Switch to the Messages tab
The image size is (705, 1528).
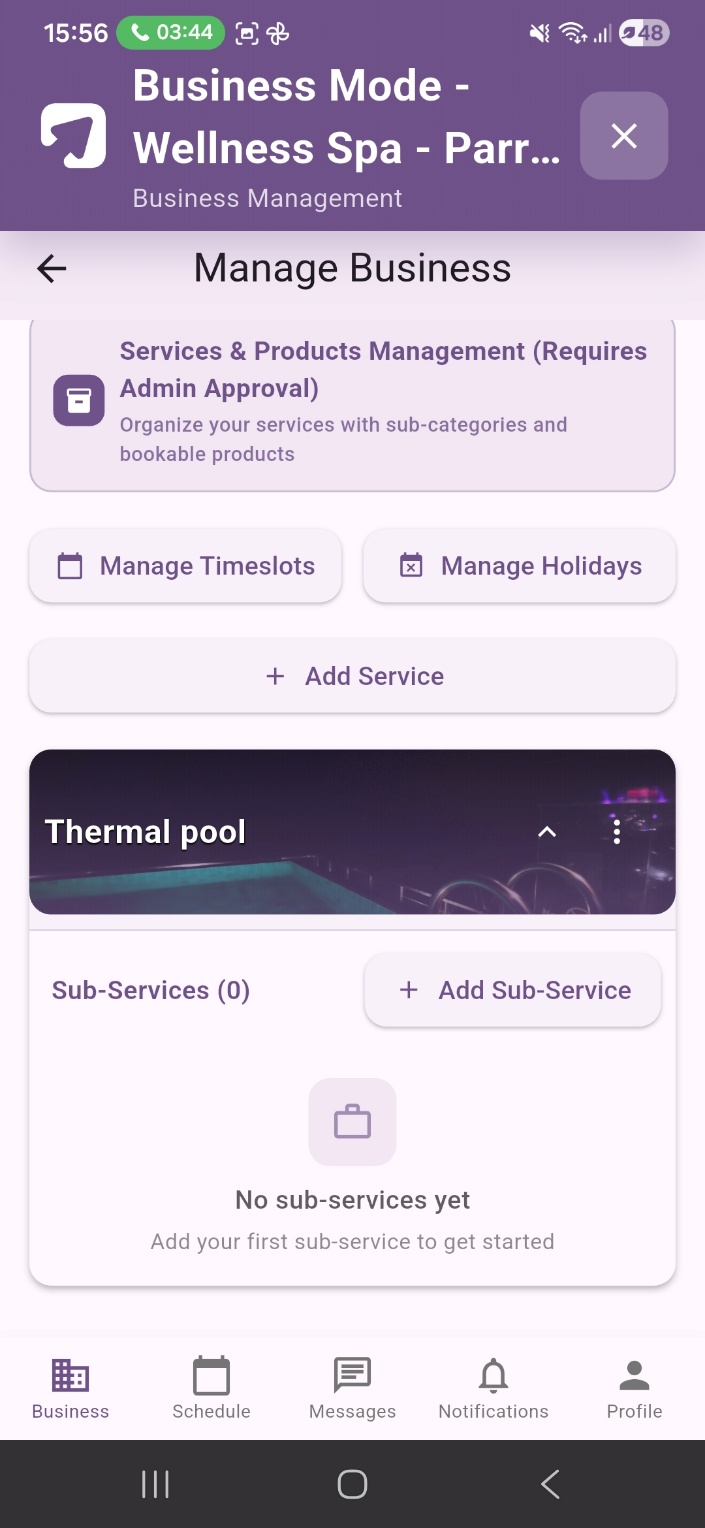[352, 1389]
